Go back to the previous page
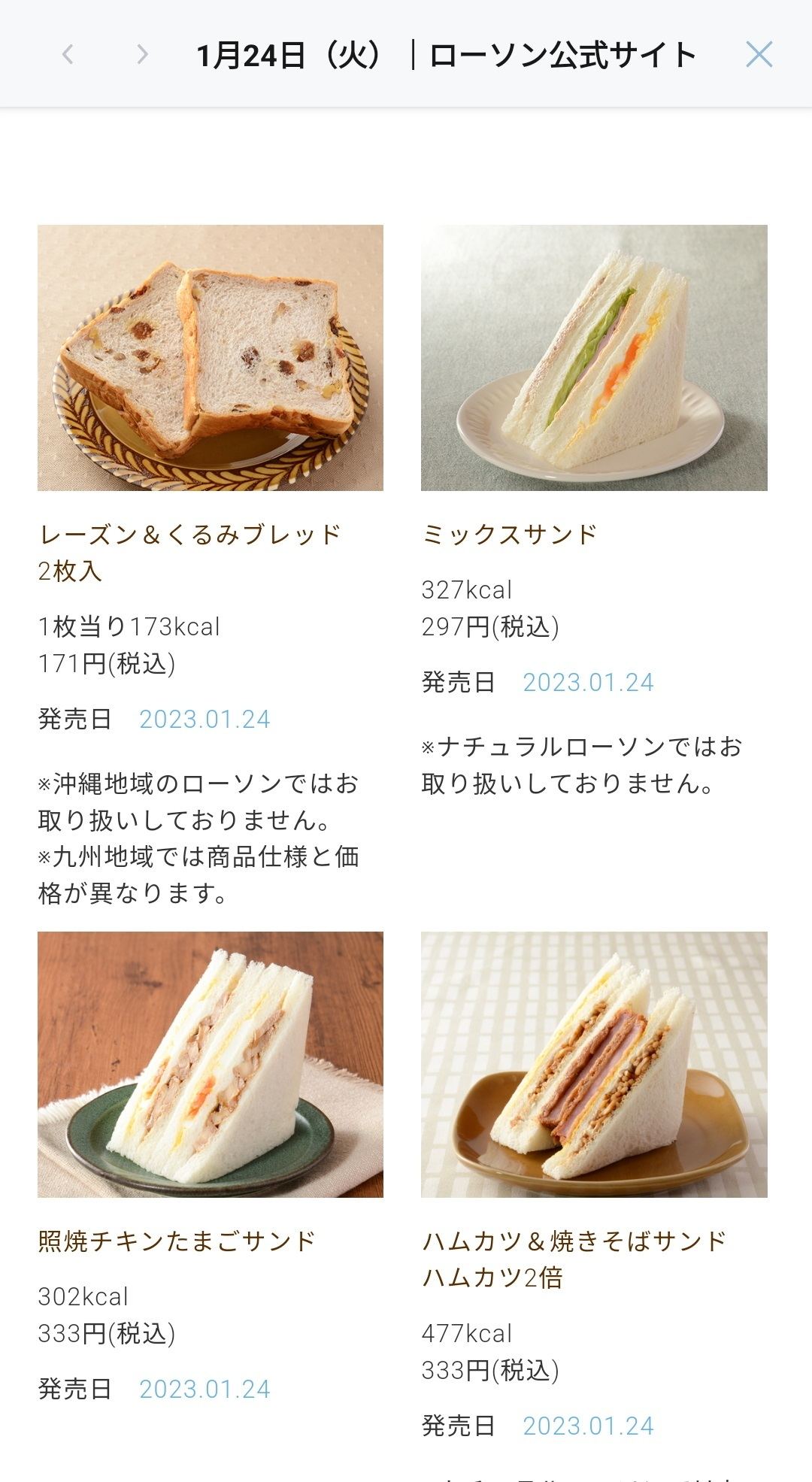 click(68, 54)
